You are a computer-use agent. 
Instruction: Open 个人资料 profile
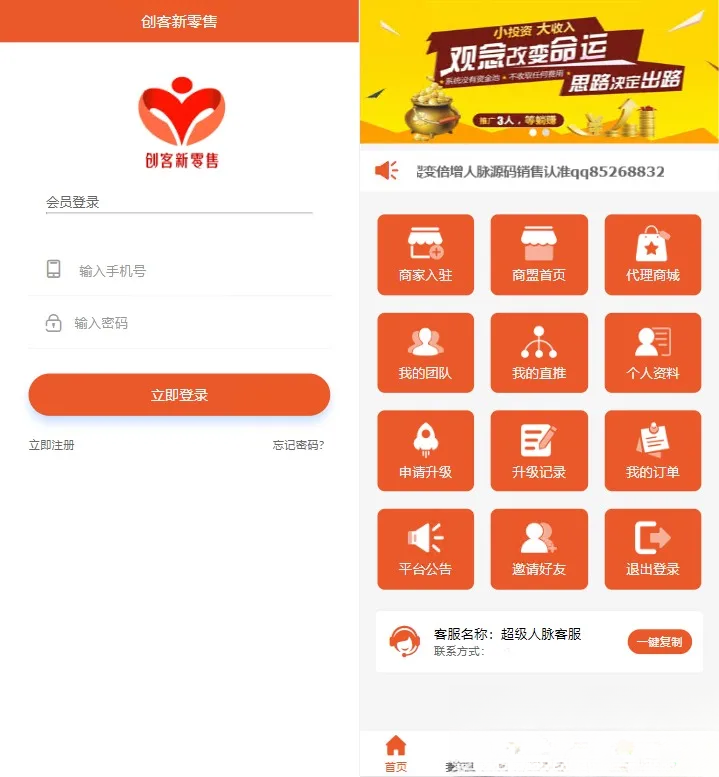point(653,353)
